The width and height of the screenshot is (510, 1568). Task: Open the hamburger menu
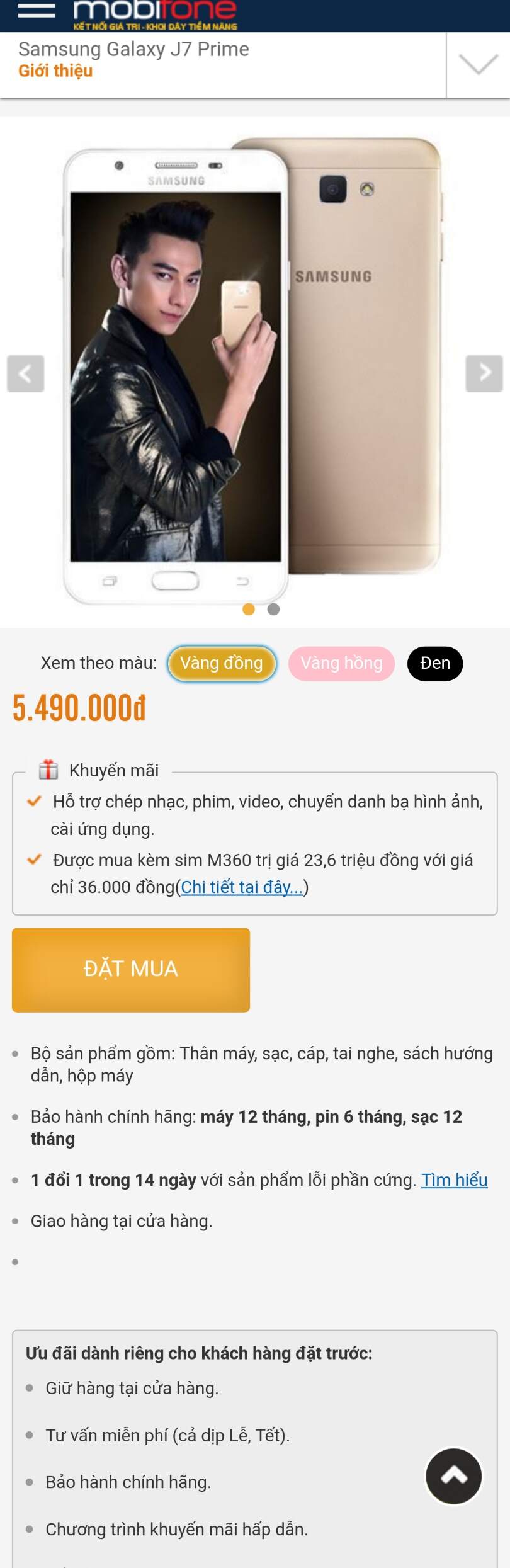tap(37, 10)
